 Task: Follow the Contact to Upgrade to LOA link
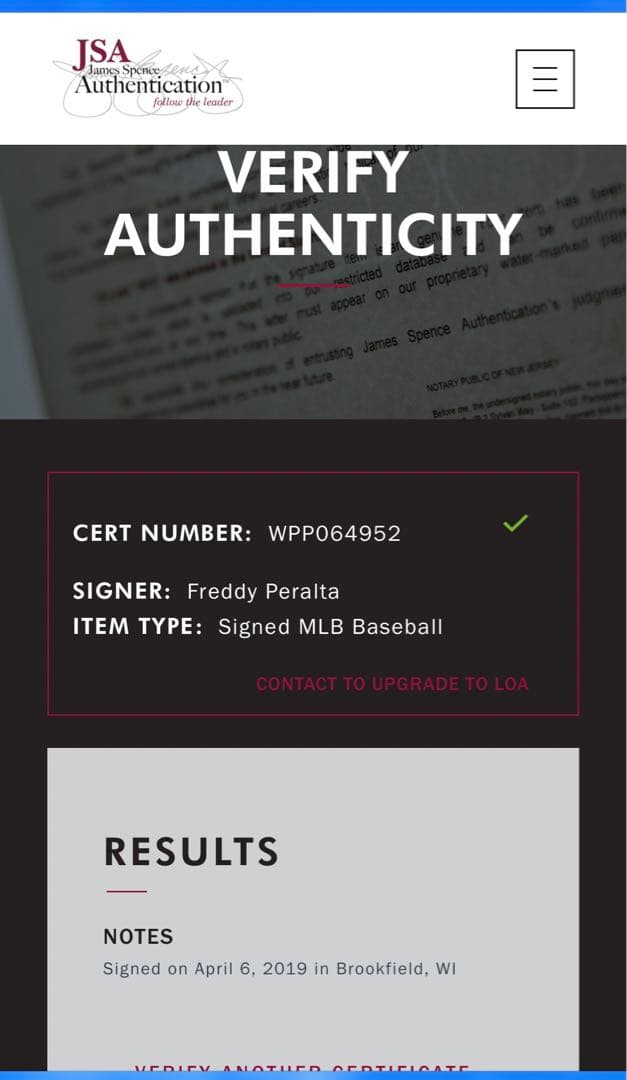click(x=392, y=684)
